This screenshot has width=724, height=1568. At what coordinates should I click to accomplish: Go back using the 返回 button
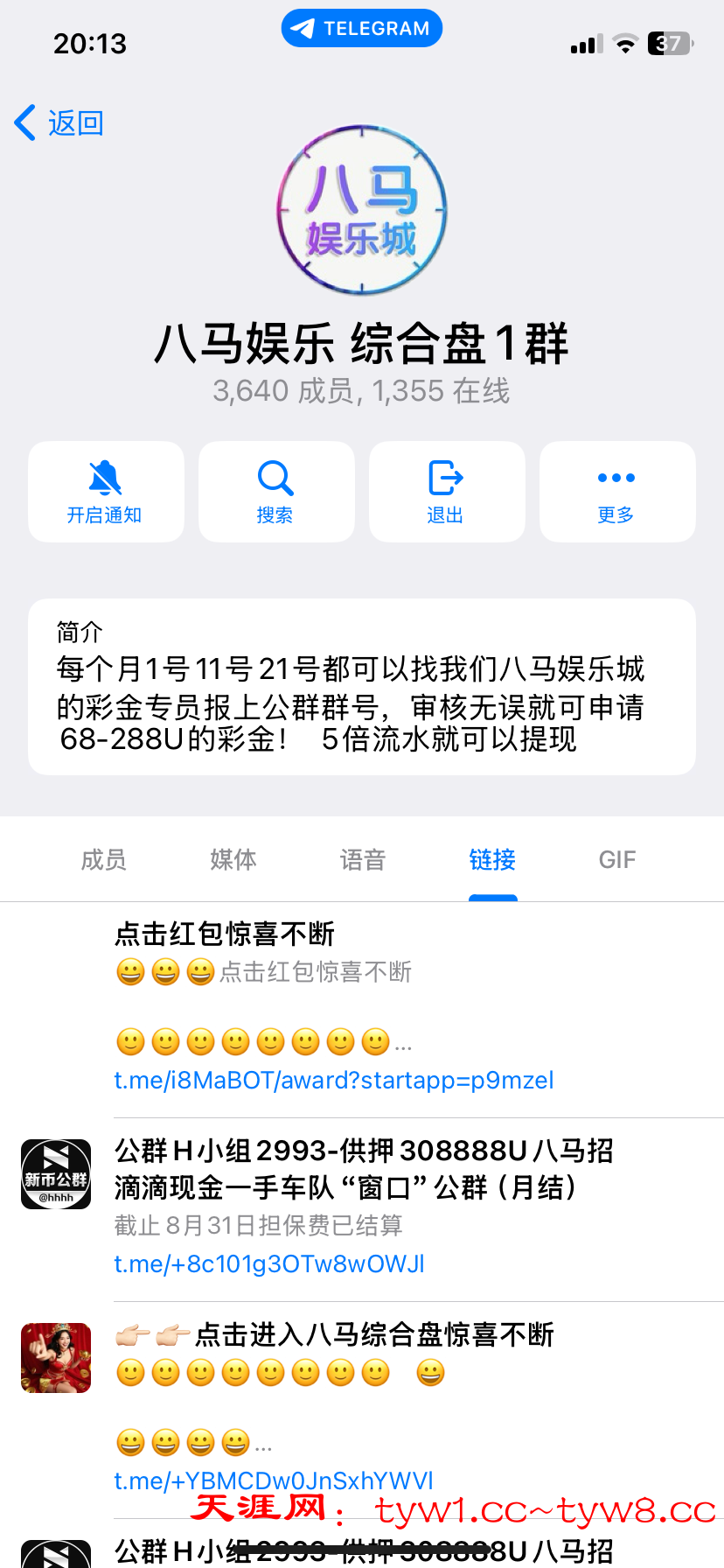59,123
